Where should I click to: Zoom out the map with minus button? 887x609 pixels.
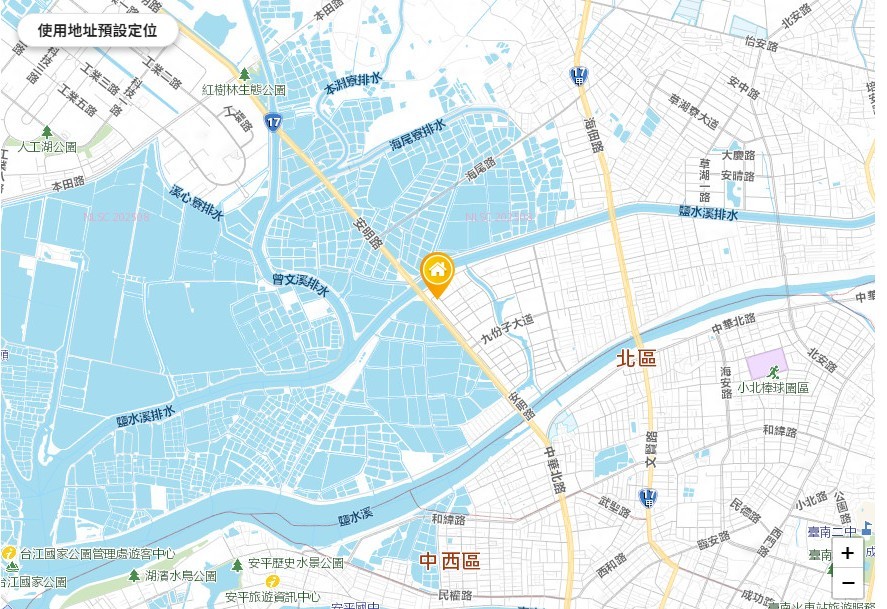click(847, 583)
